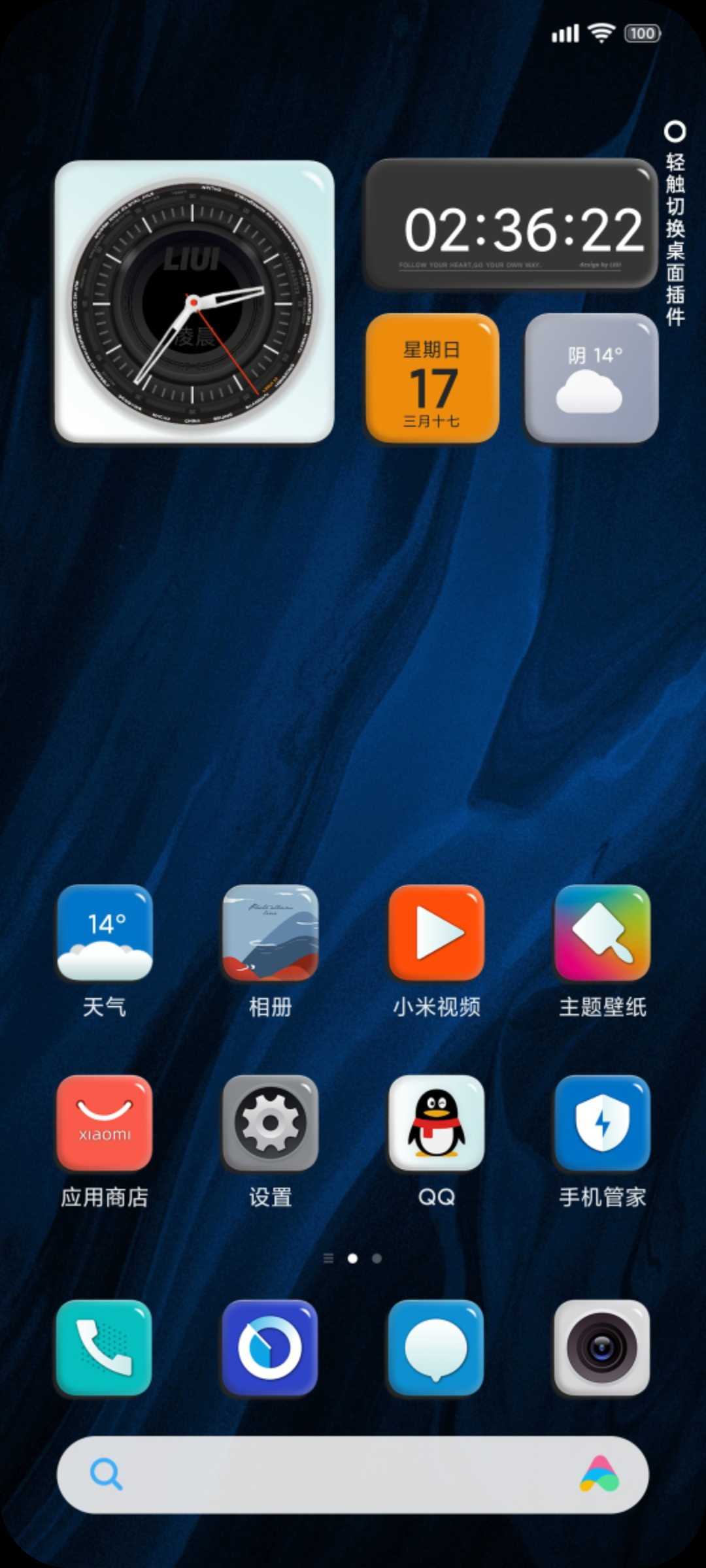Open 设置 settings
This screenshot has width=706, height=1568.
(270, 1122)
